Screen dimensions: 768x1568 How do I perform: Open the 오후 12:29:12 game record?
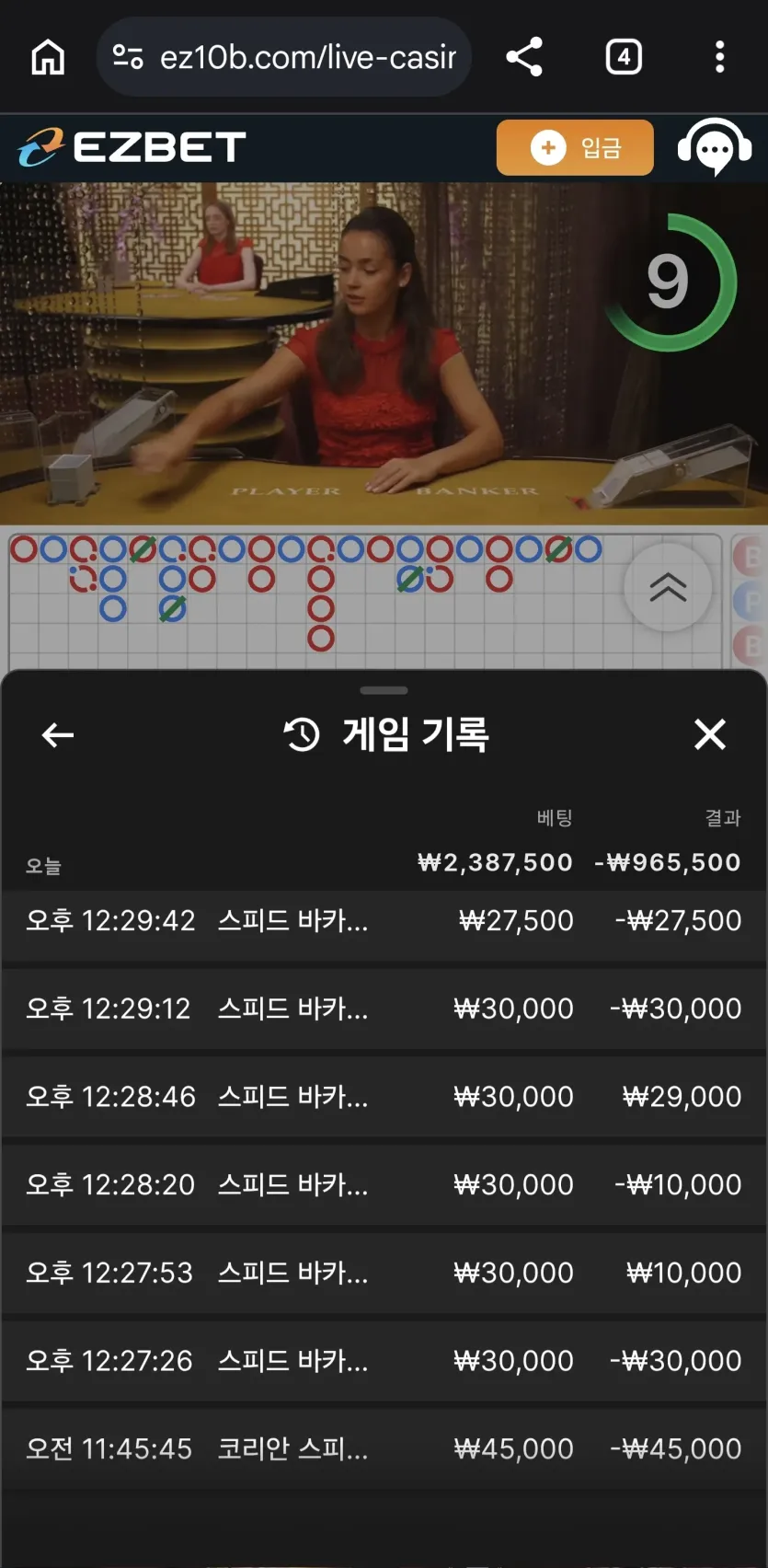click(384, 1009)
